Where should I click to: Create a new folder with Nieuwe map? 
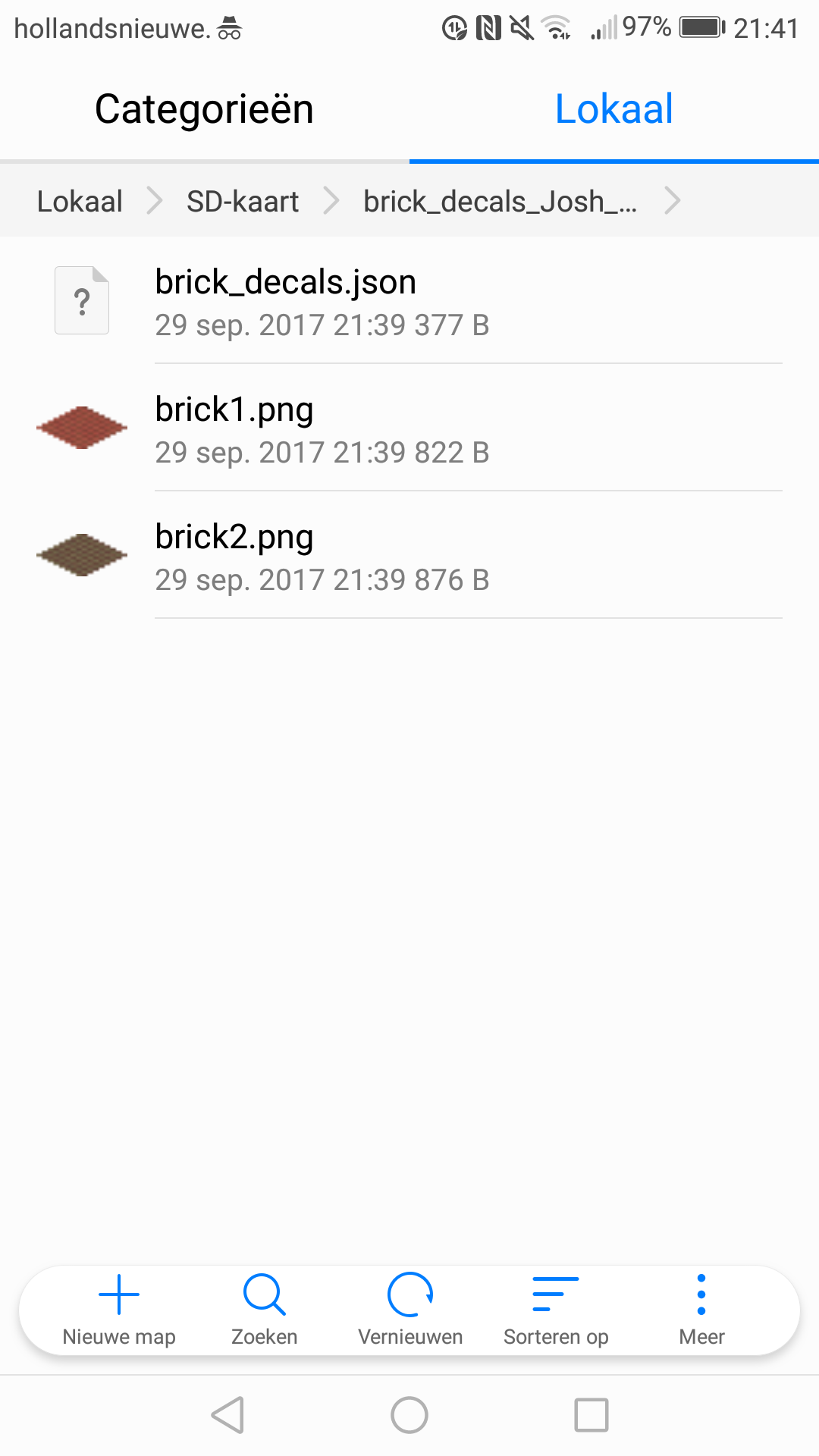(x=119, y=1310)
